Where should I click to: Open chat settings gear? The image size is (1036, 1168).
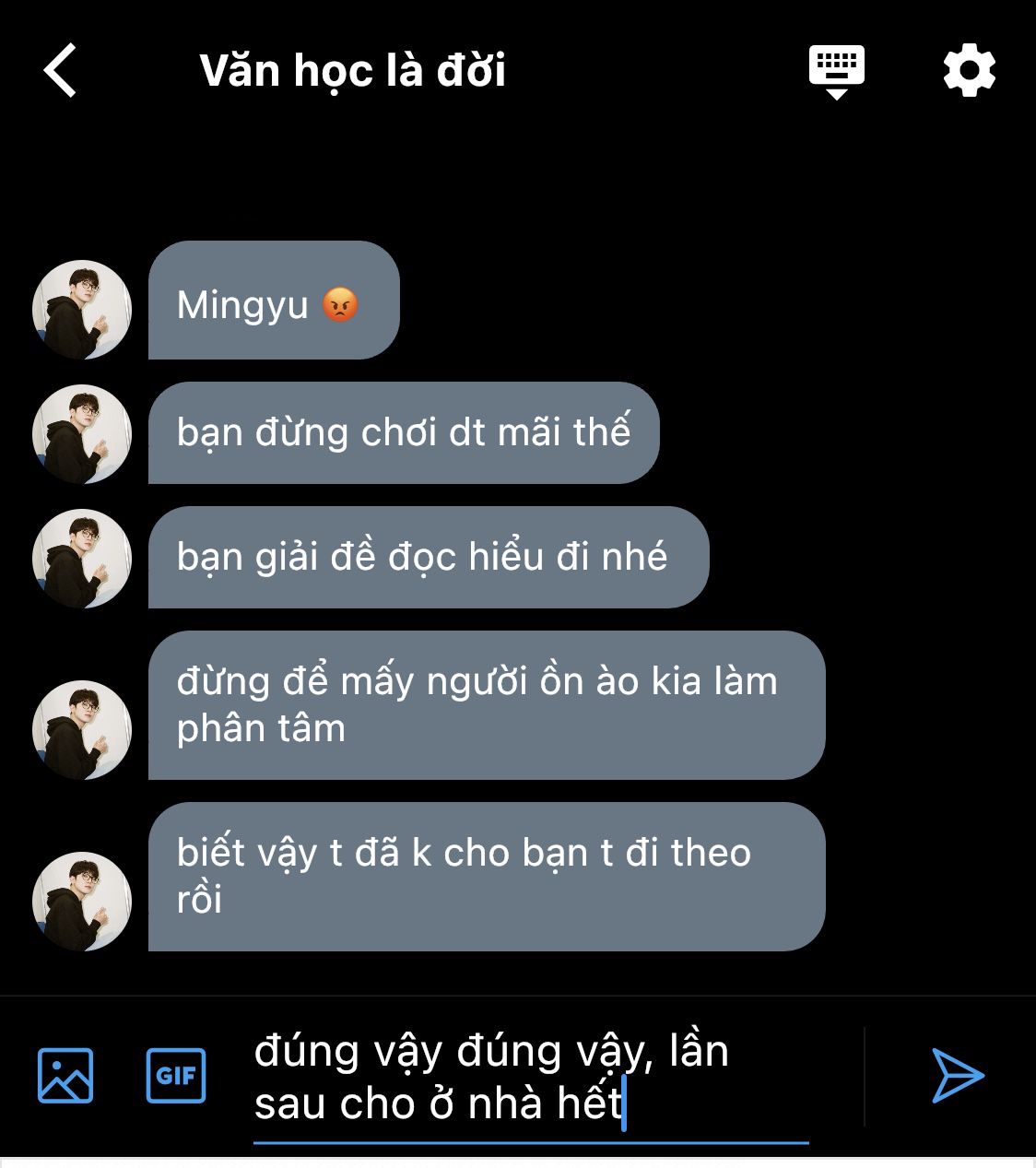tap(969, 71)
